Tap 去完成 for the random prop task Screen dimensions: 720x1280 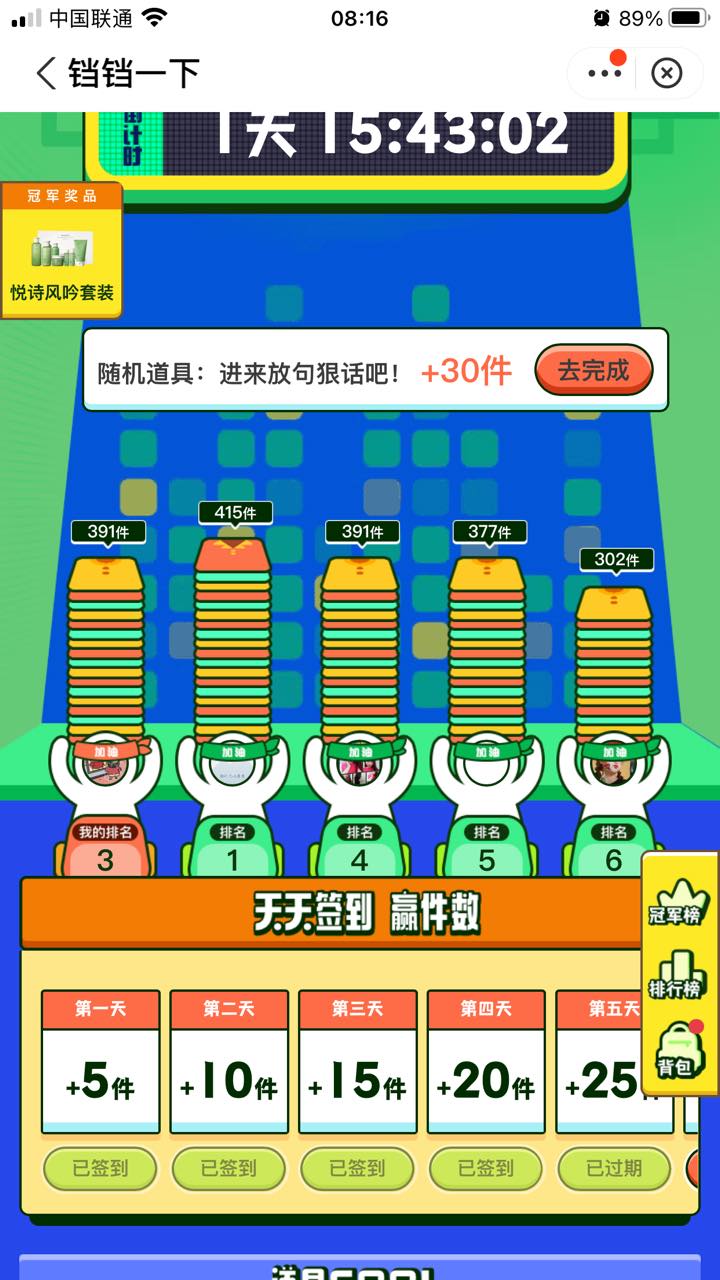point(594,371)
